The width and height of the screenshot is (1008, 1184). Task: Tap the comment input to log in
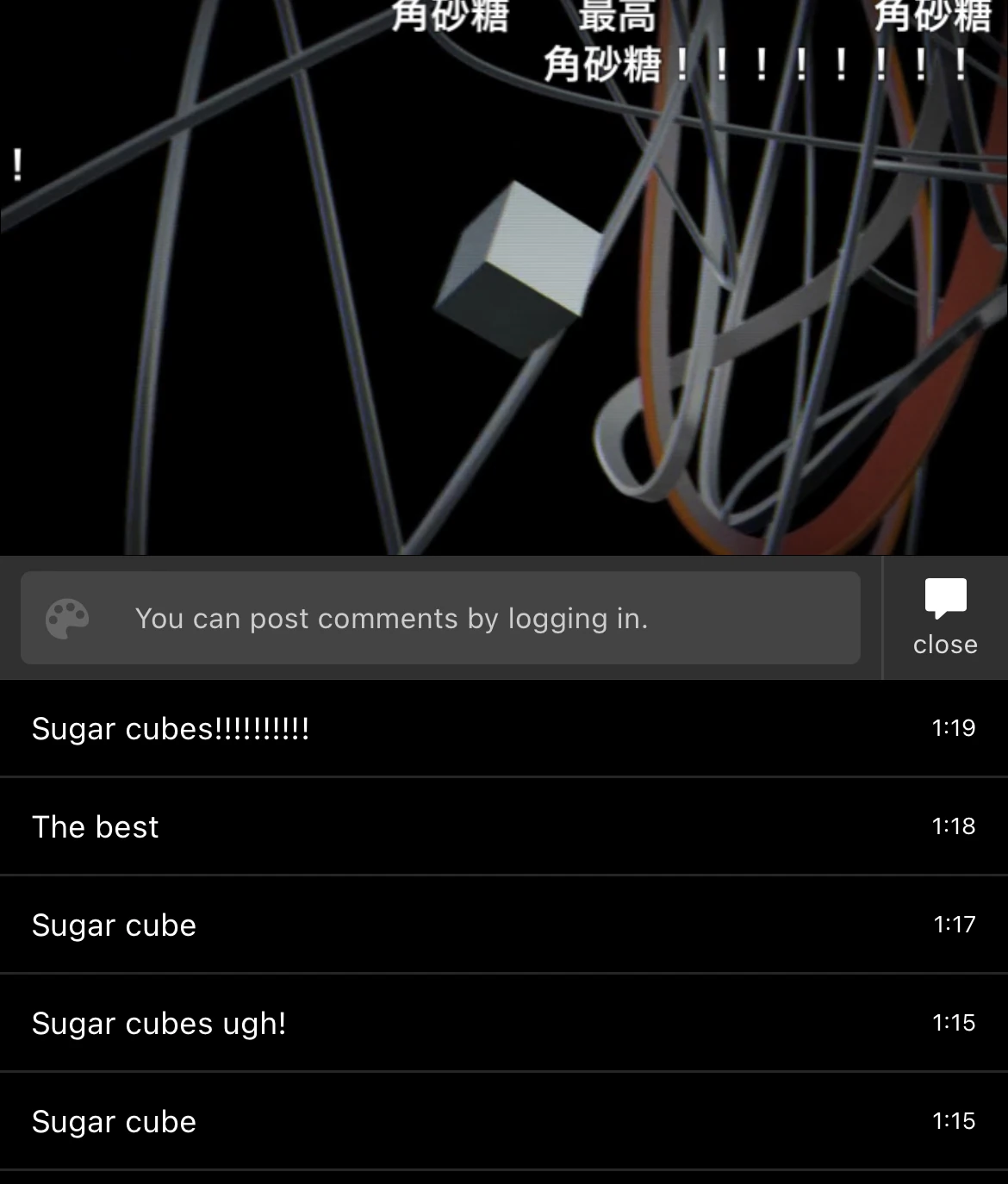pyautogui.click(x=441, y=618)
